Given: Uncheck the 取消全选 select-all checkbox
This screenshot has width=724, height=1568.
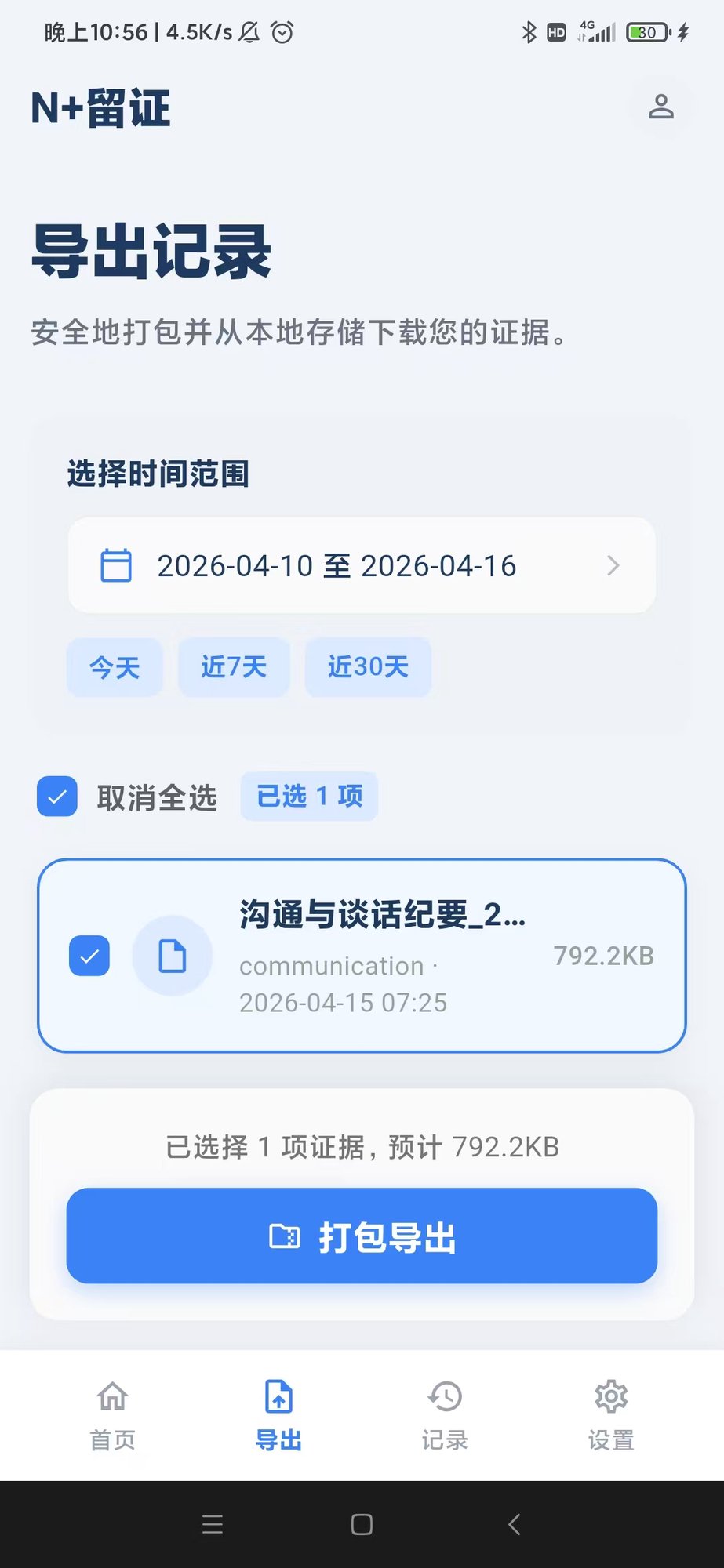Looking at the screenshot, I should point(56,797).
